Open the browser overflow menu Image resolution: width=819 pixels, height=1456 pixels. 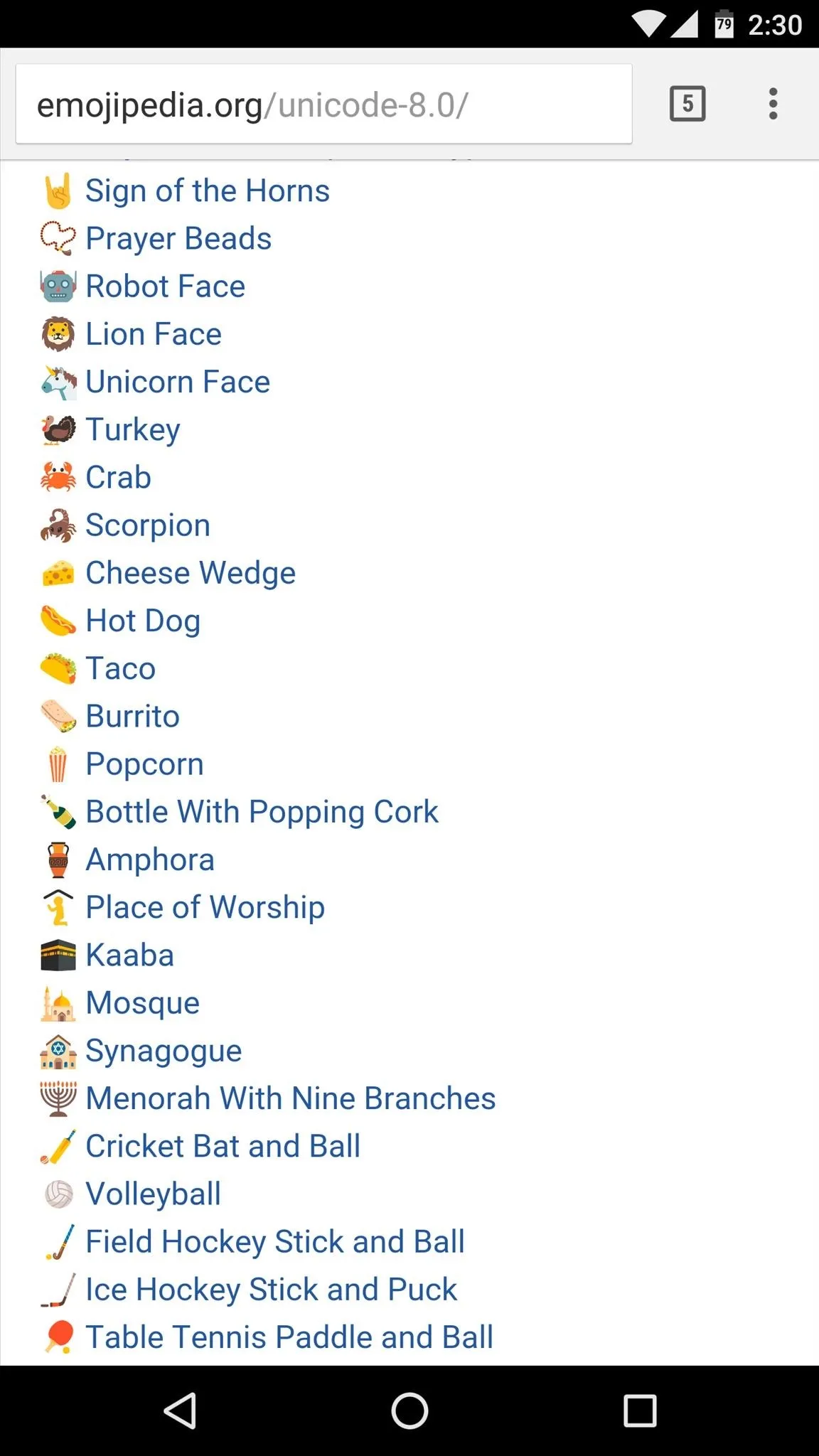tap(773, 105)
